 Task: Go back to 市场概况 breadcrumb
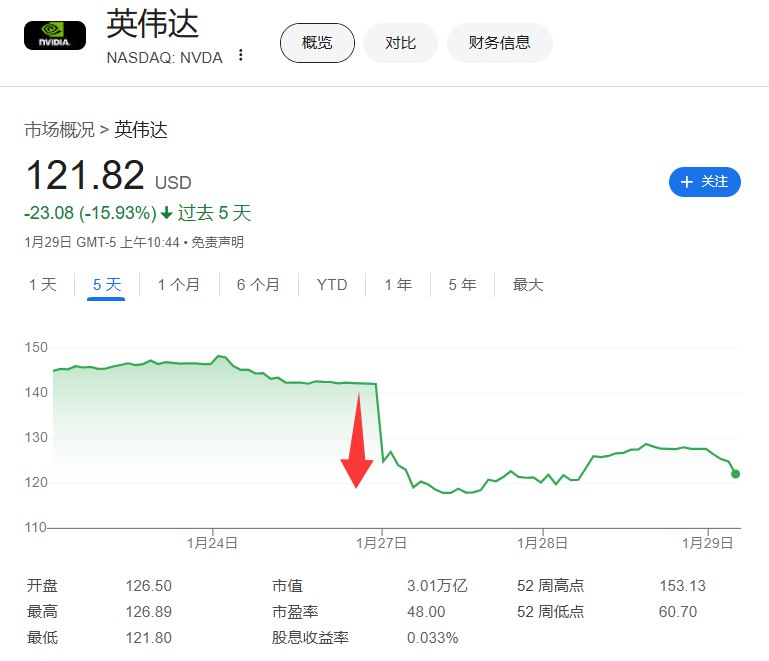pos(59,129)
